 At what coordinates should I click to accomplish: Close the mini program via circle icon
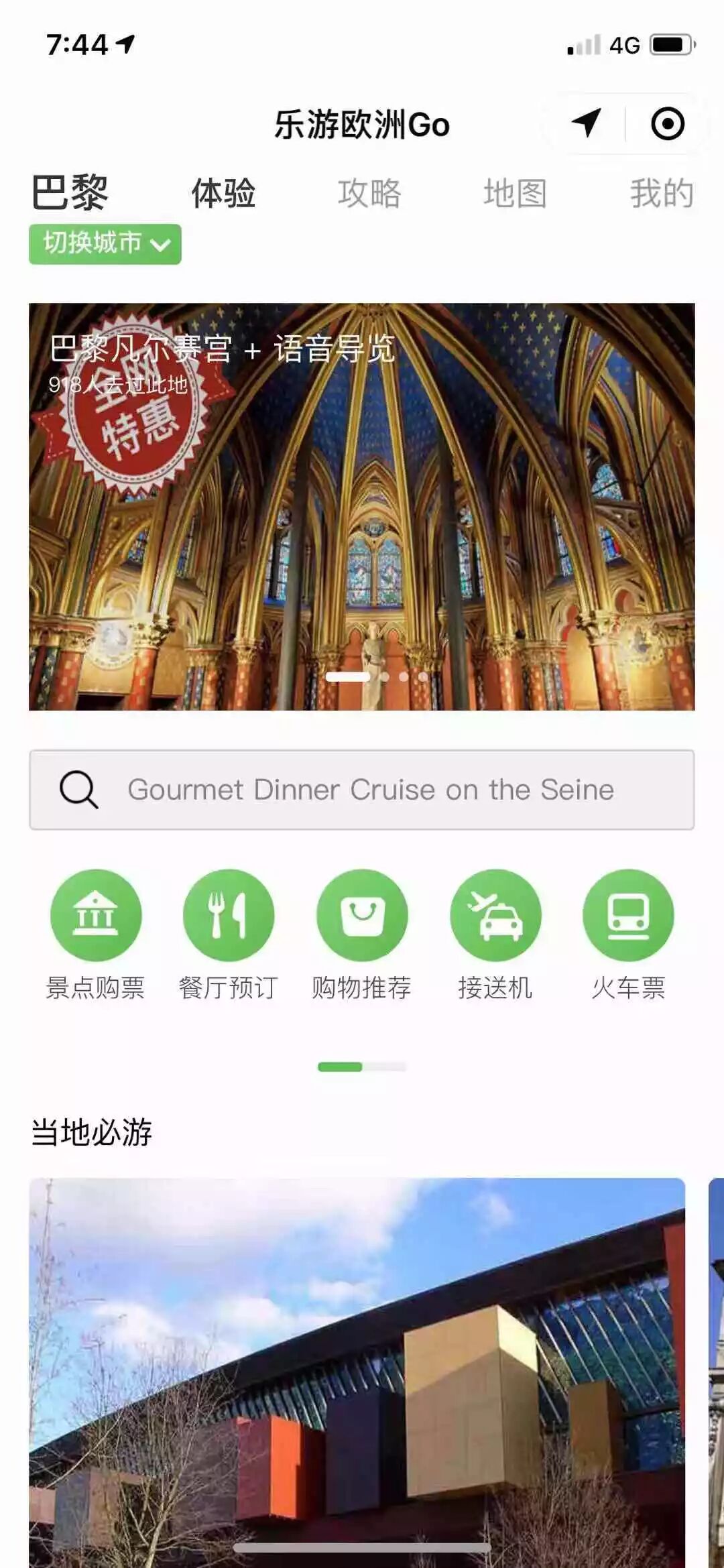pyautogui.click(x=667, y=124)
